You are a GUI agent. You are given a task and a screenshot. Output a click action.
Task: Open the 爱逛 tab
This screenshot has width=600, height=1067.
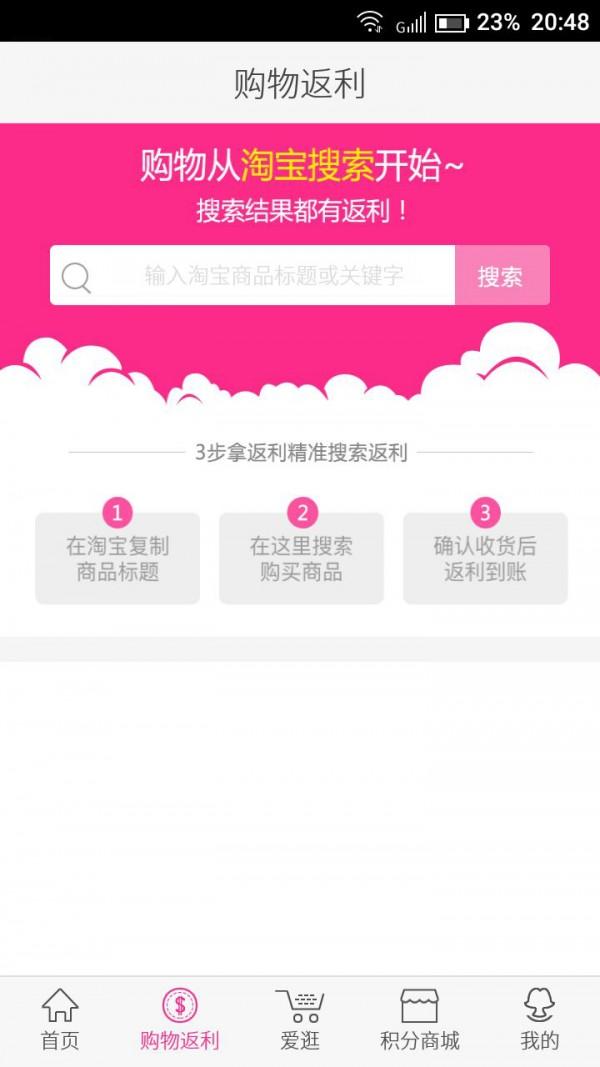[300, 1020]
